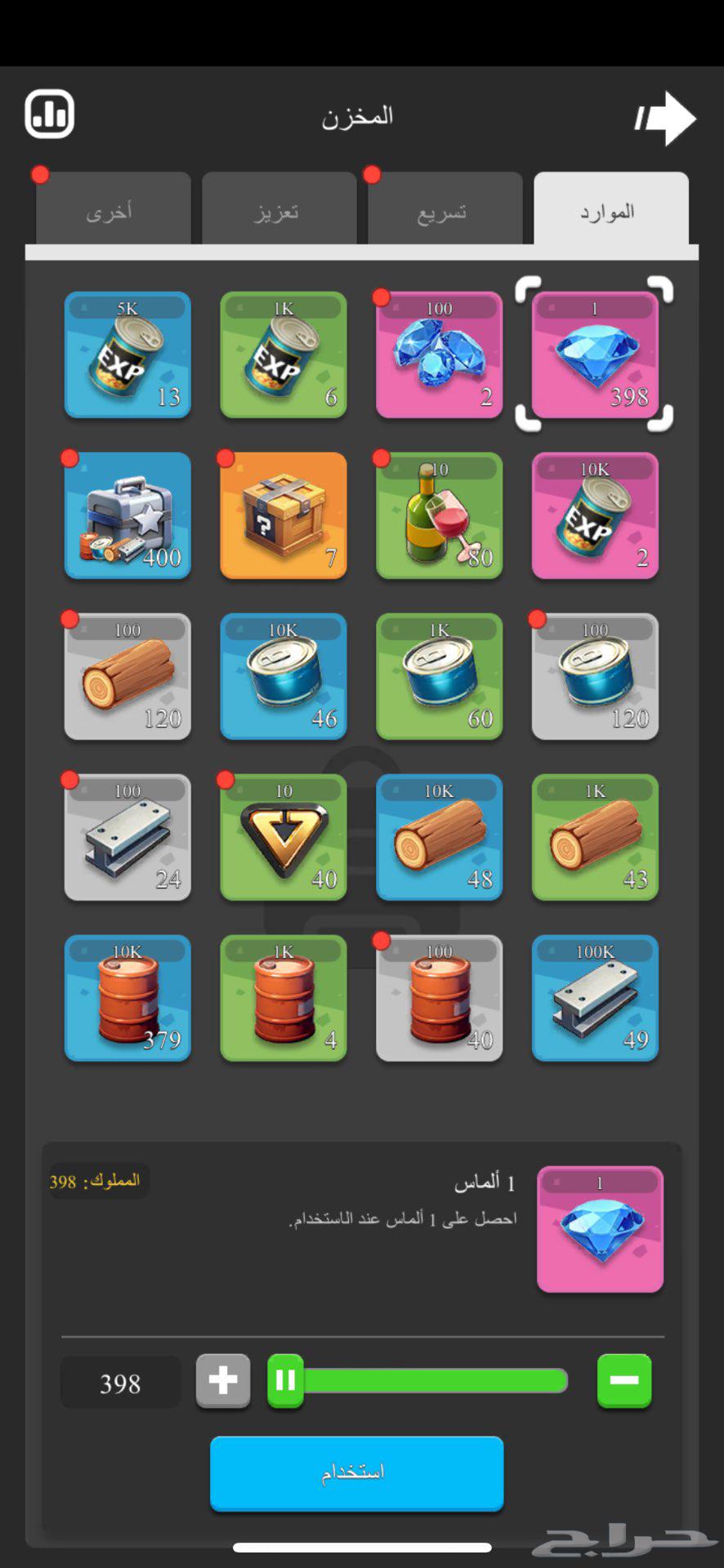This screenshot has height=1568, width=724.
Task: Tap the استخدام use button
Action: pos(356,1472)
